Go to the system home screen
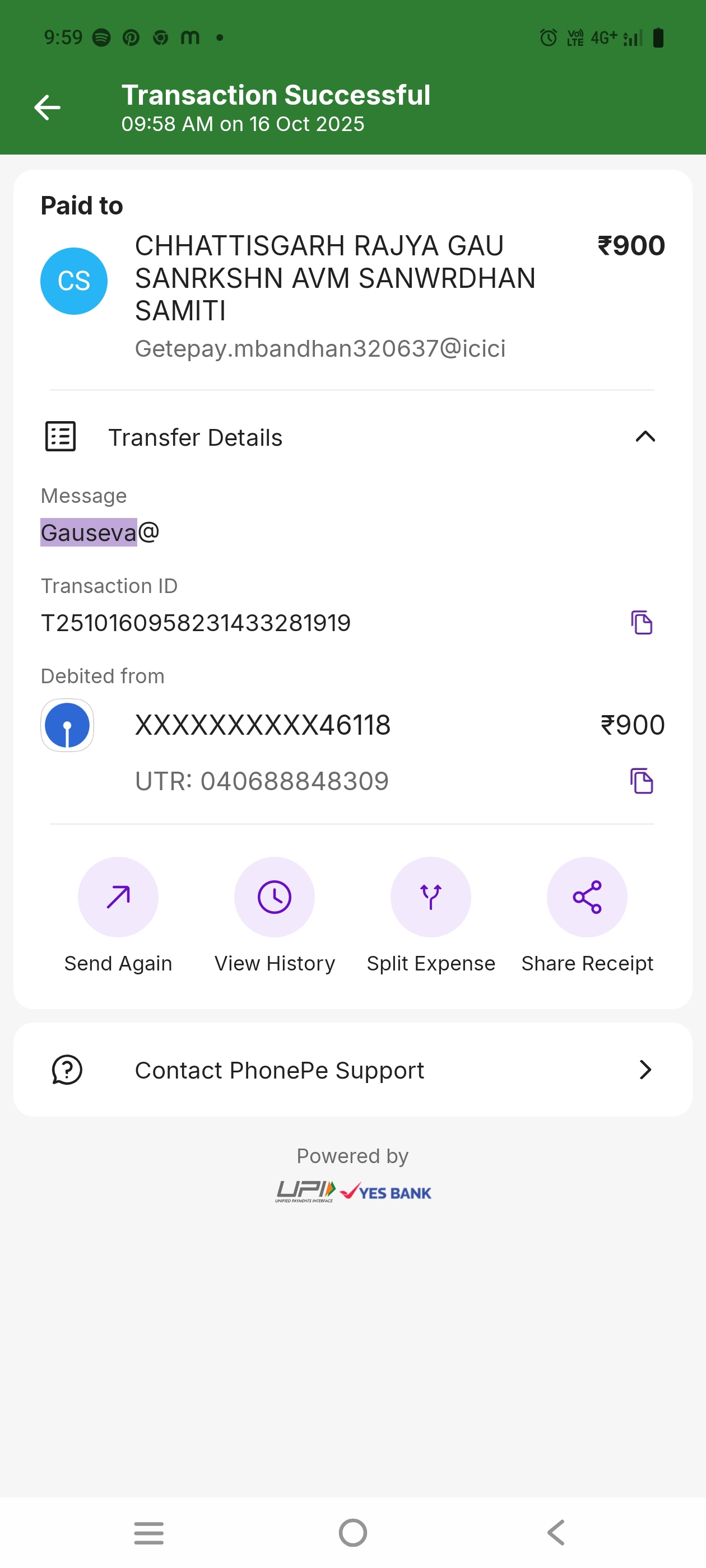The height and width of the screenshot is (1568, 706). tap(352, 1532)
